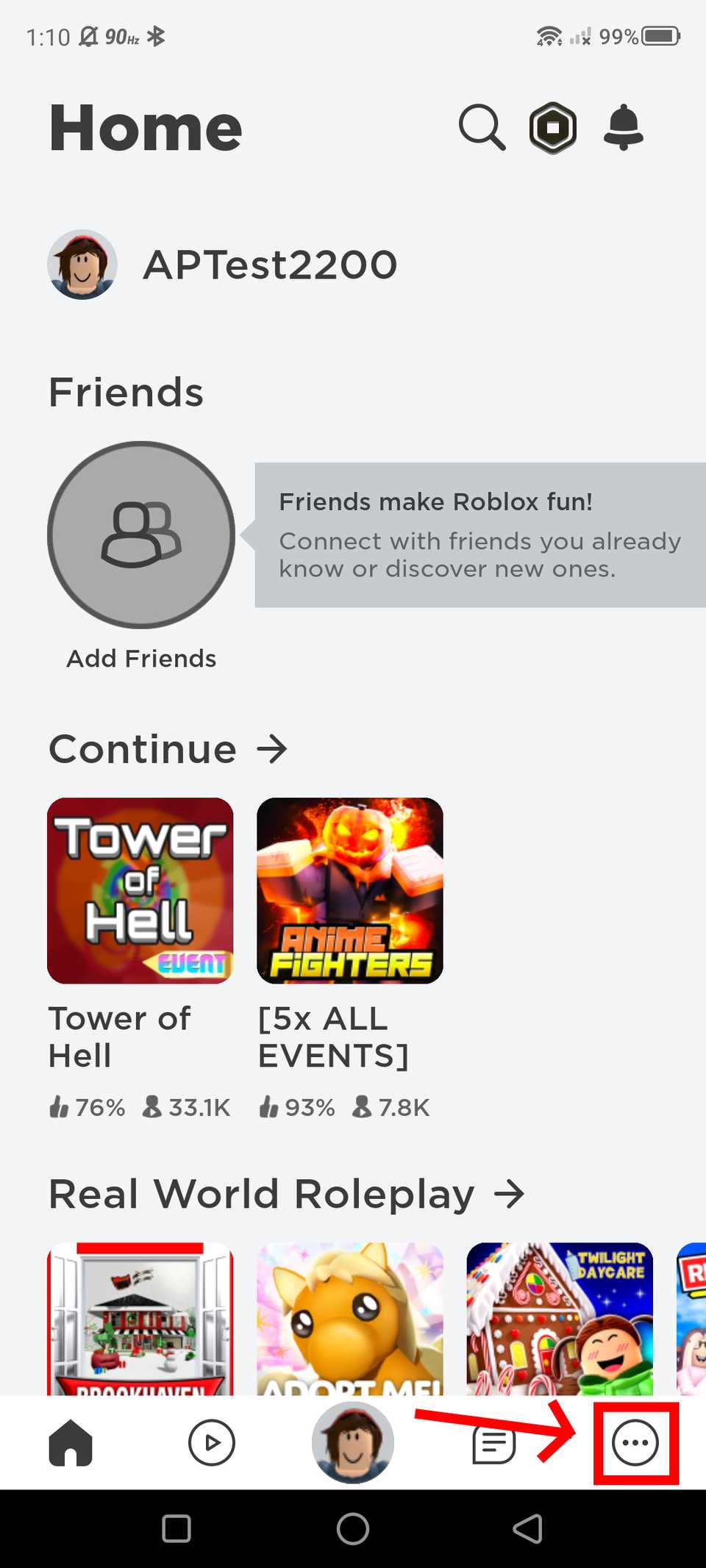Open Anime Fighters 5x All Events game
The image size is (706, 1568).
coord(349,889)
